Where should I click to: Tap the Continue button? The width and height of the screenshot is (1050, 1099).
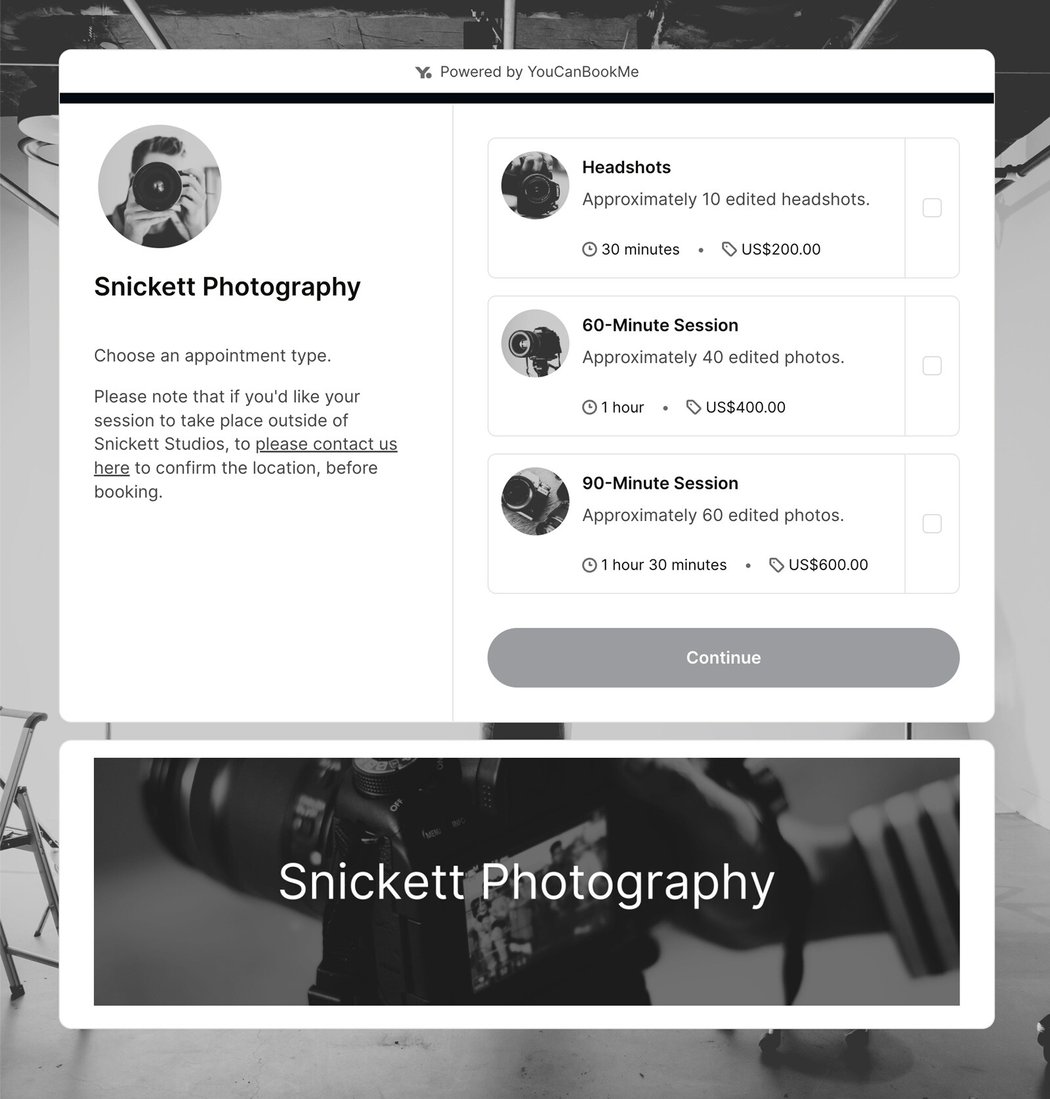(x=723, y=658)
